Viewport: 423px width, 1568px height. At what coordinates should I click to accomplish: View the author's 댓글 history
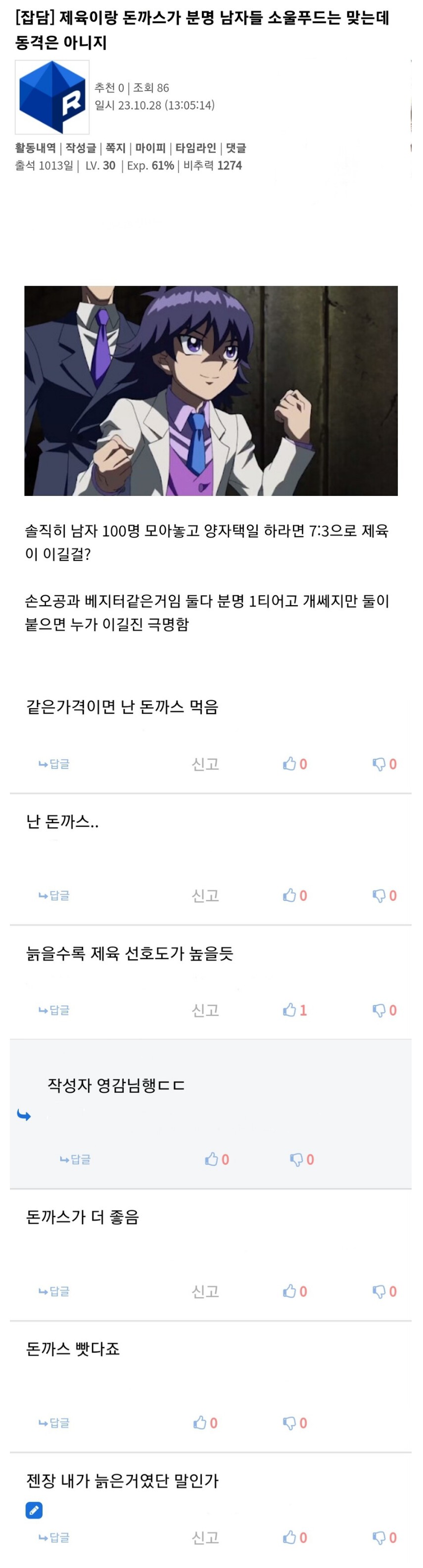tap(236, 148)
